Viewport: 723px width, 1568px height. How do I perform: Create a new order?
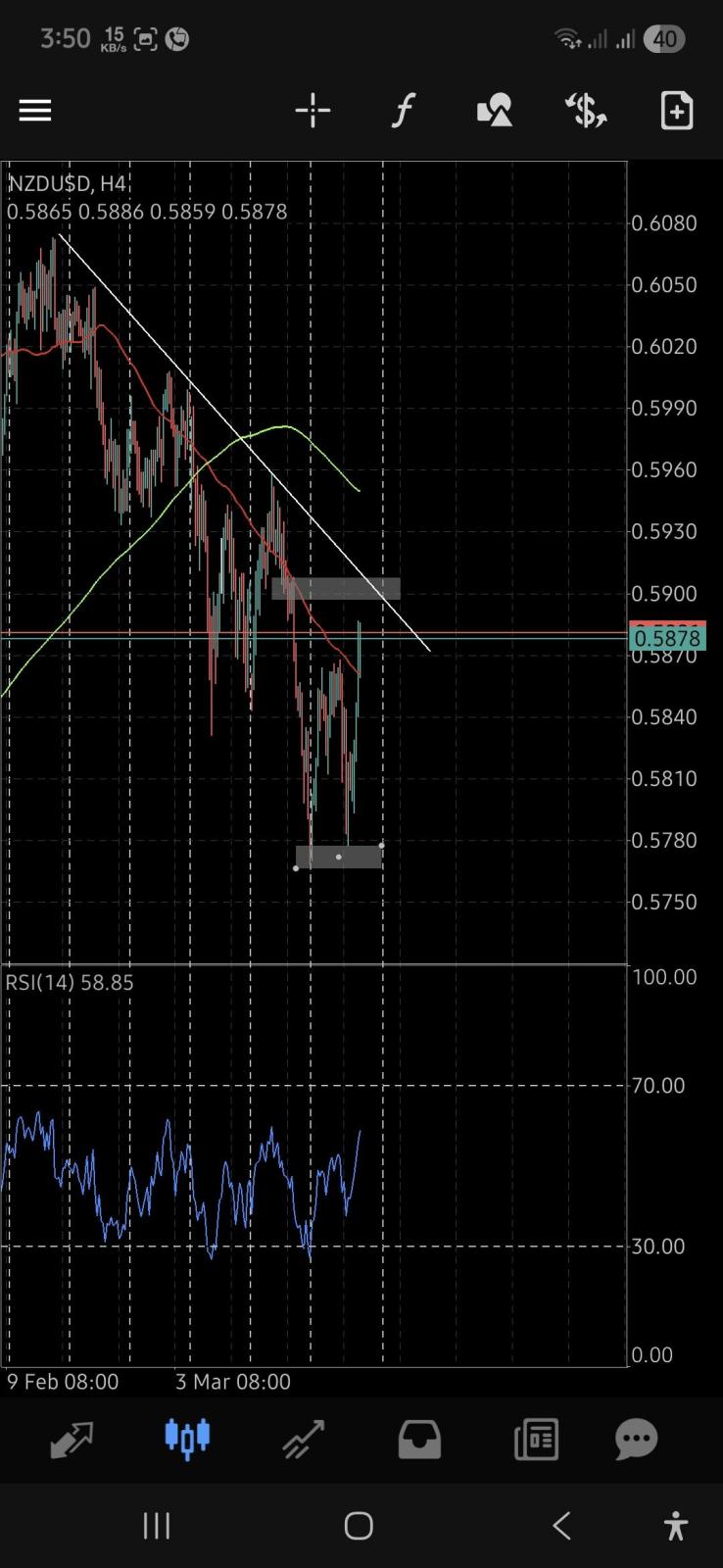coord(676,110)
